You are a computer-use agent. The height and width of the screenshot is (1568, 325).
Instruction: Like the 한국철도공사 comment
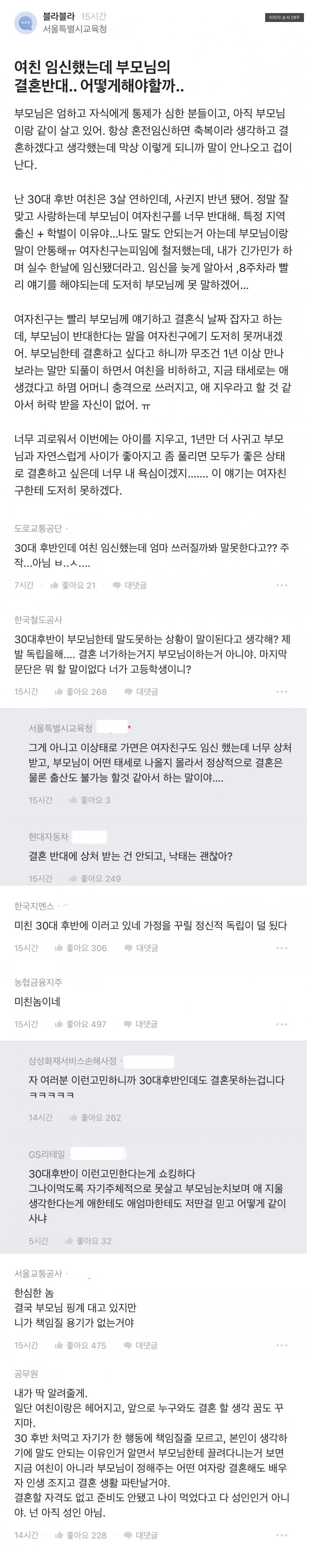click(80, 691)
